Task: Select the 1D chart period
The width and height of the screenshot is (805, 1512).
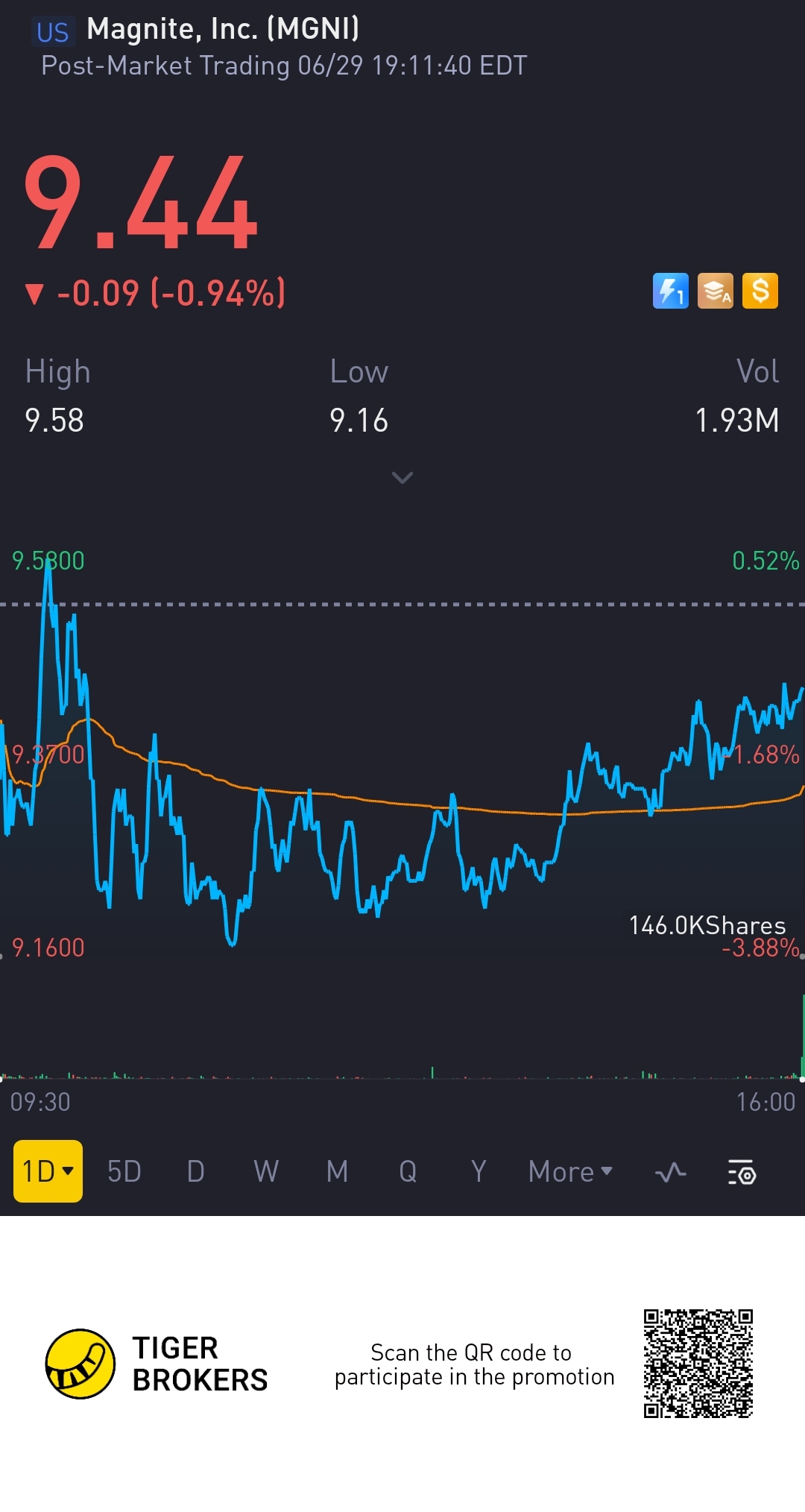Action: (x=48, y=1171)
